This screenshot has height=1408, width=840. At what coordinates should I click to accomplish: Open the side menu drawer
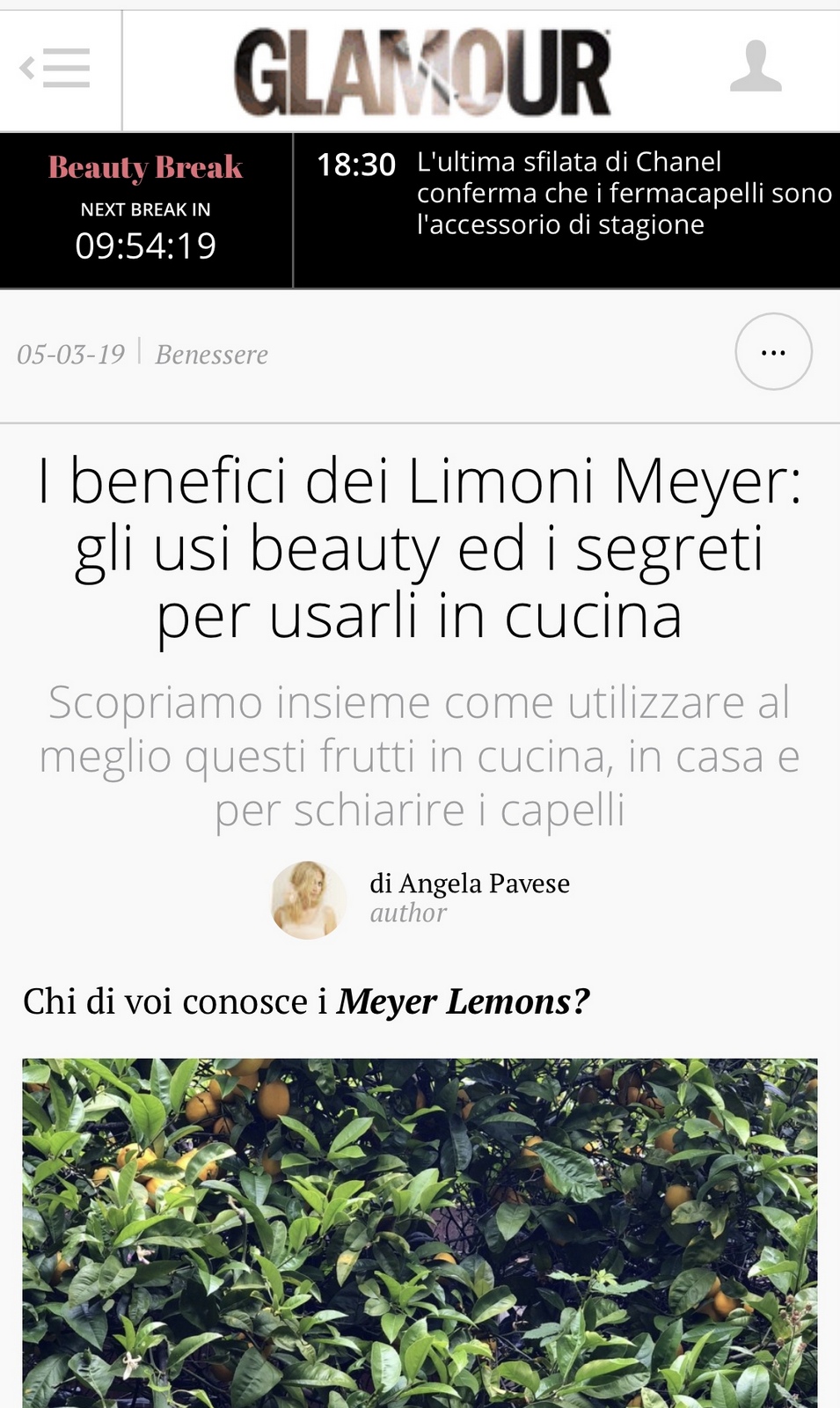tap(56, 69)
